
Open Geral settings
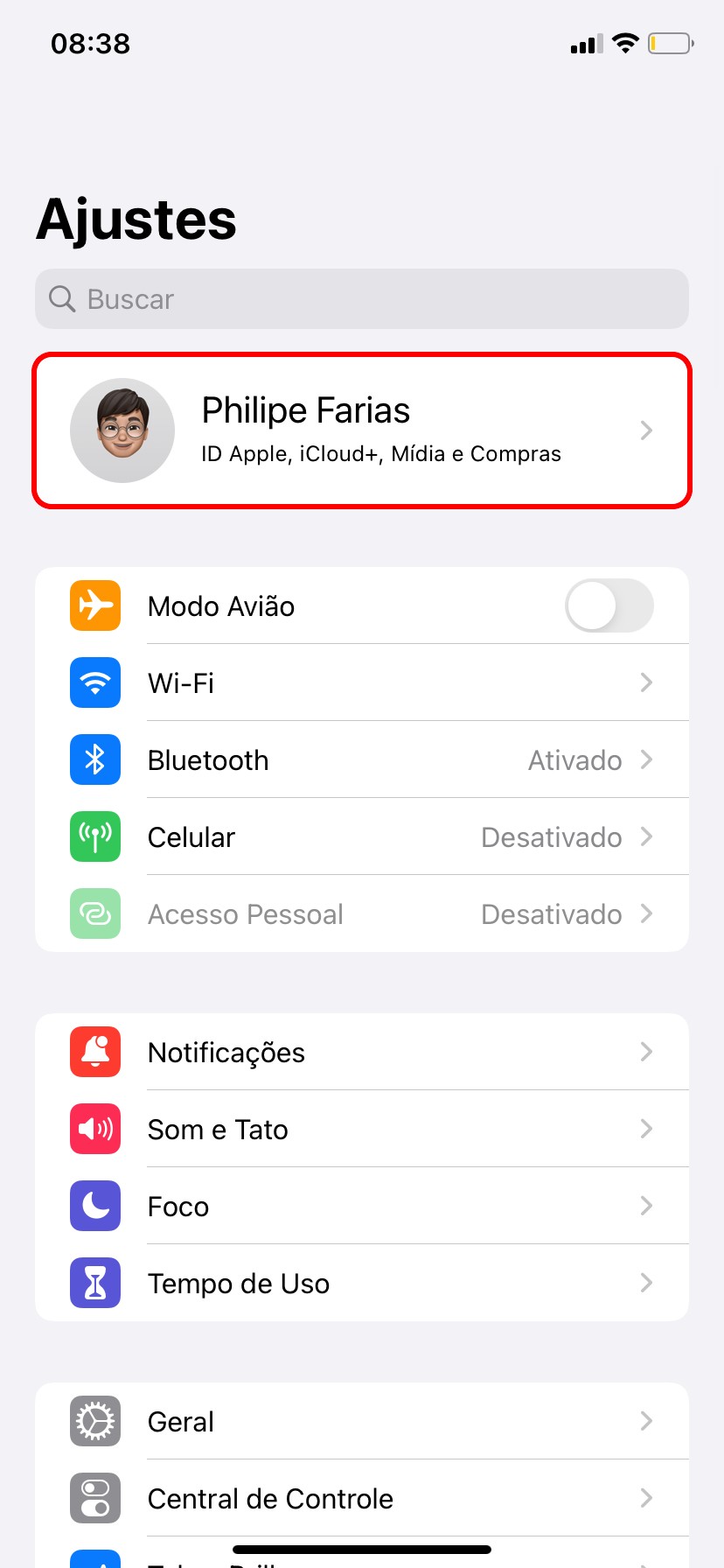pos(362,1421)
